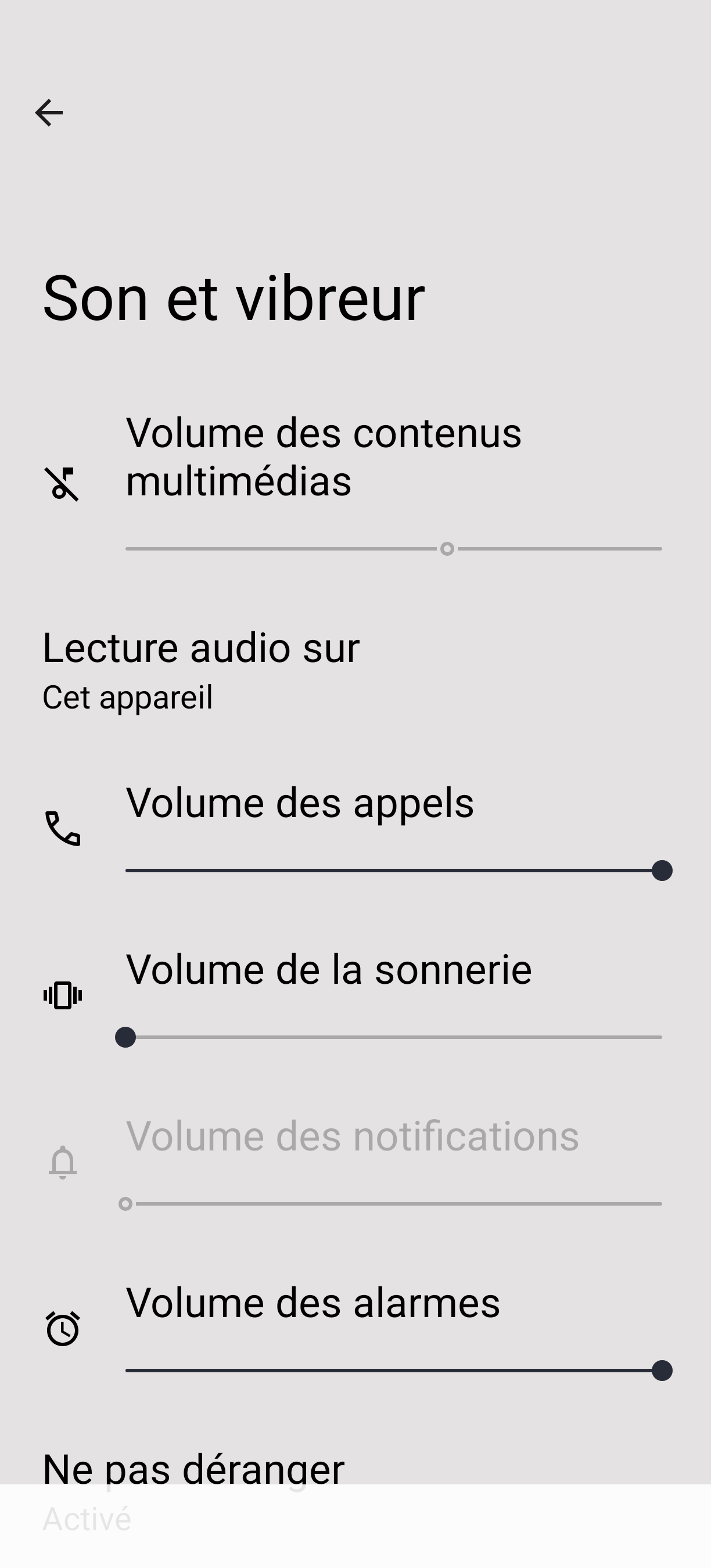The width and height of the screenshot is (711, 1568).
Task: Tap the 'Volume de la sonnerie' slider
Action: point(393,1037)
